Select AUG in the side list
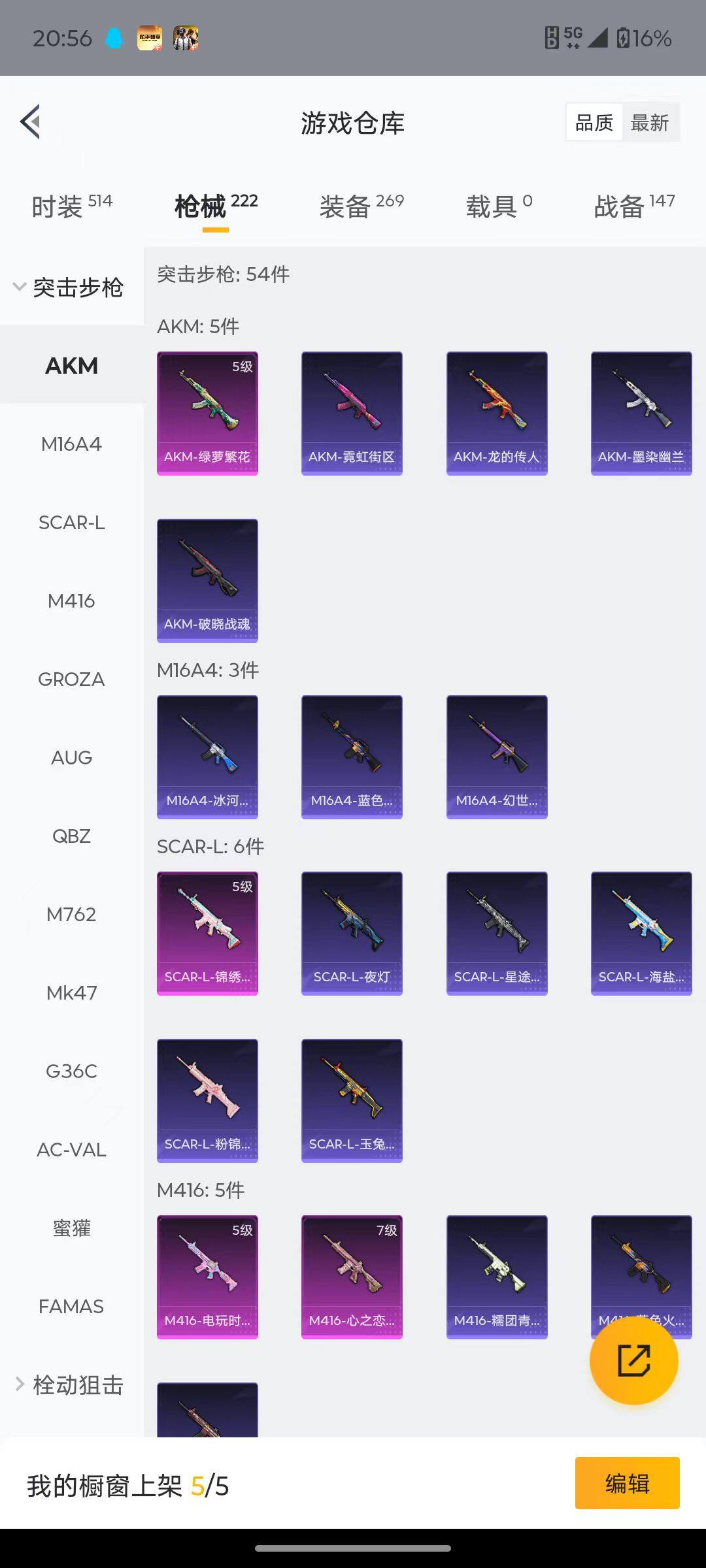Image resolution: width=706 pixels, height=1568 pixels. 71,757
